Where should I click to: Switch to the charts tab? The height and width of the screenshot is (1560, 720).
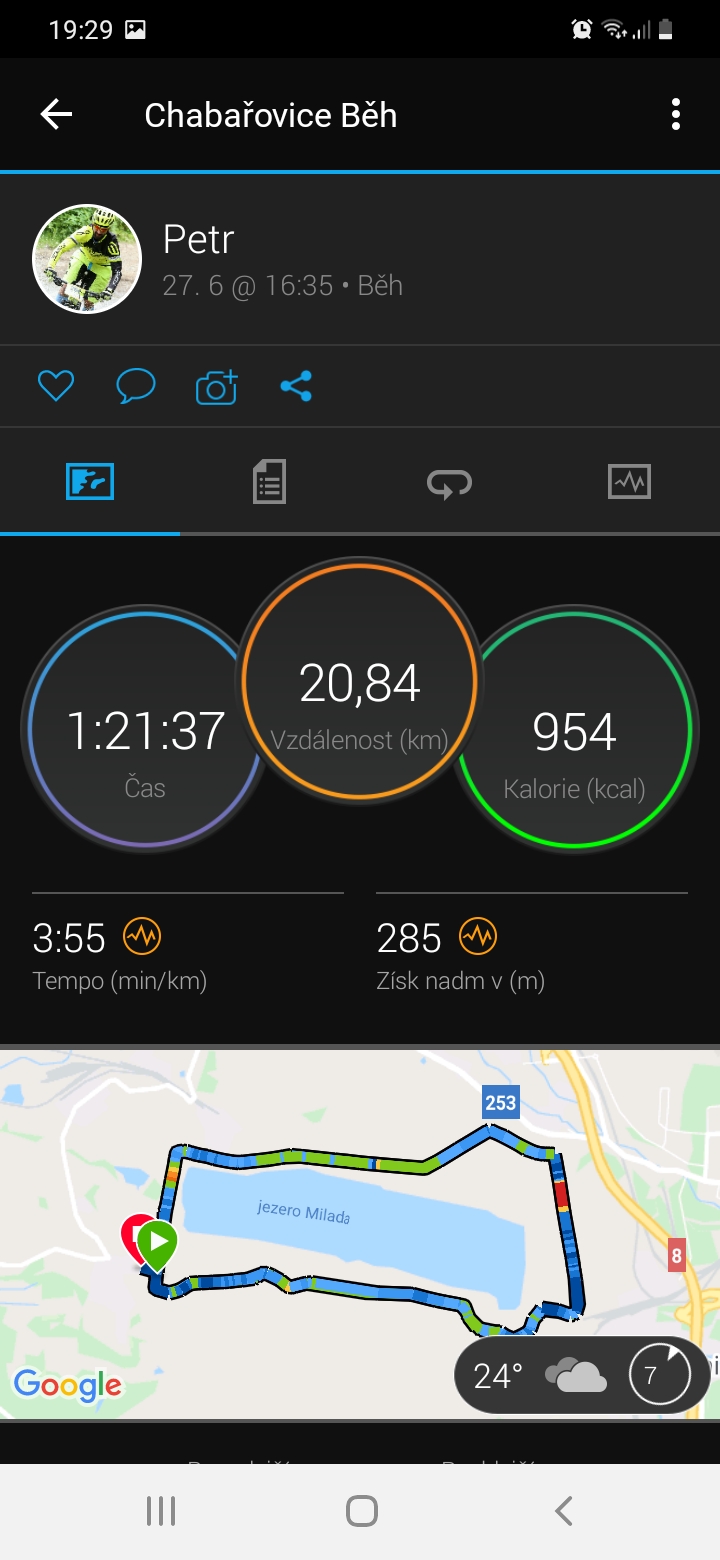(x=629, y=482)
